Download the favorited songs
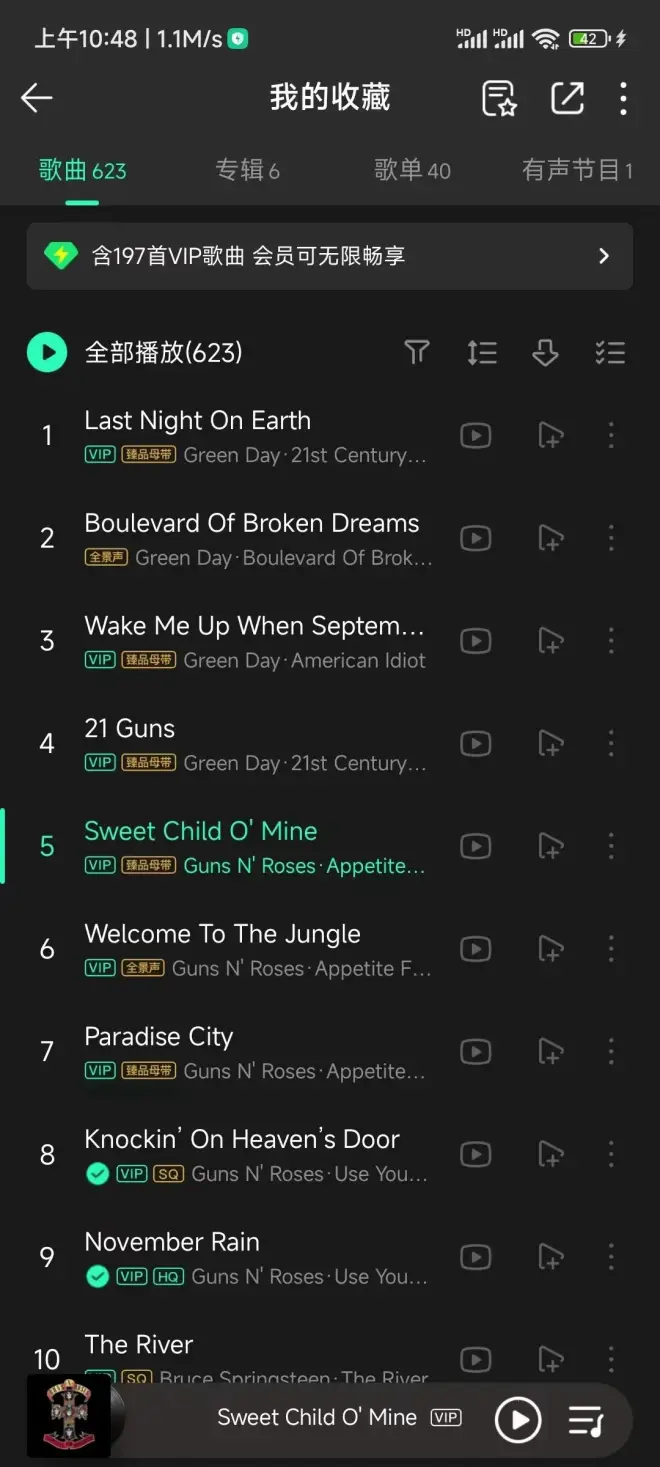This screenshot has height=1467, width=660. point(545,352)
